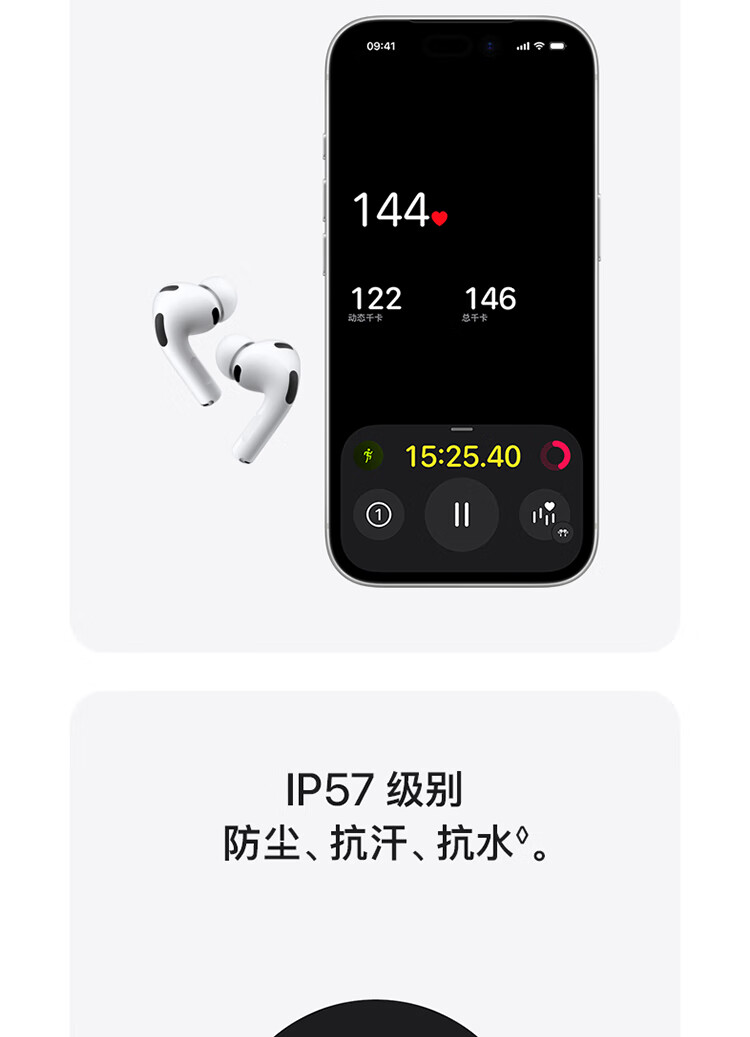This screenshot has width=750, height=1037.
Task: Click the cellular signal bars icon
Action: click(x=523, y=45)
